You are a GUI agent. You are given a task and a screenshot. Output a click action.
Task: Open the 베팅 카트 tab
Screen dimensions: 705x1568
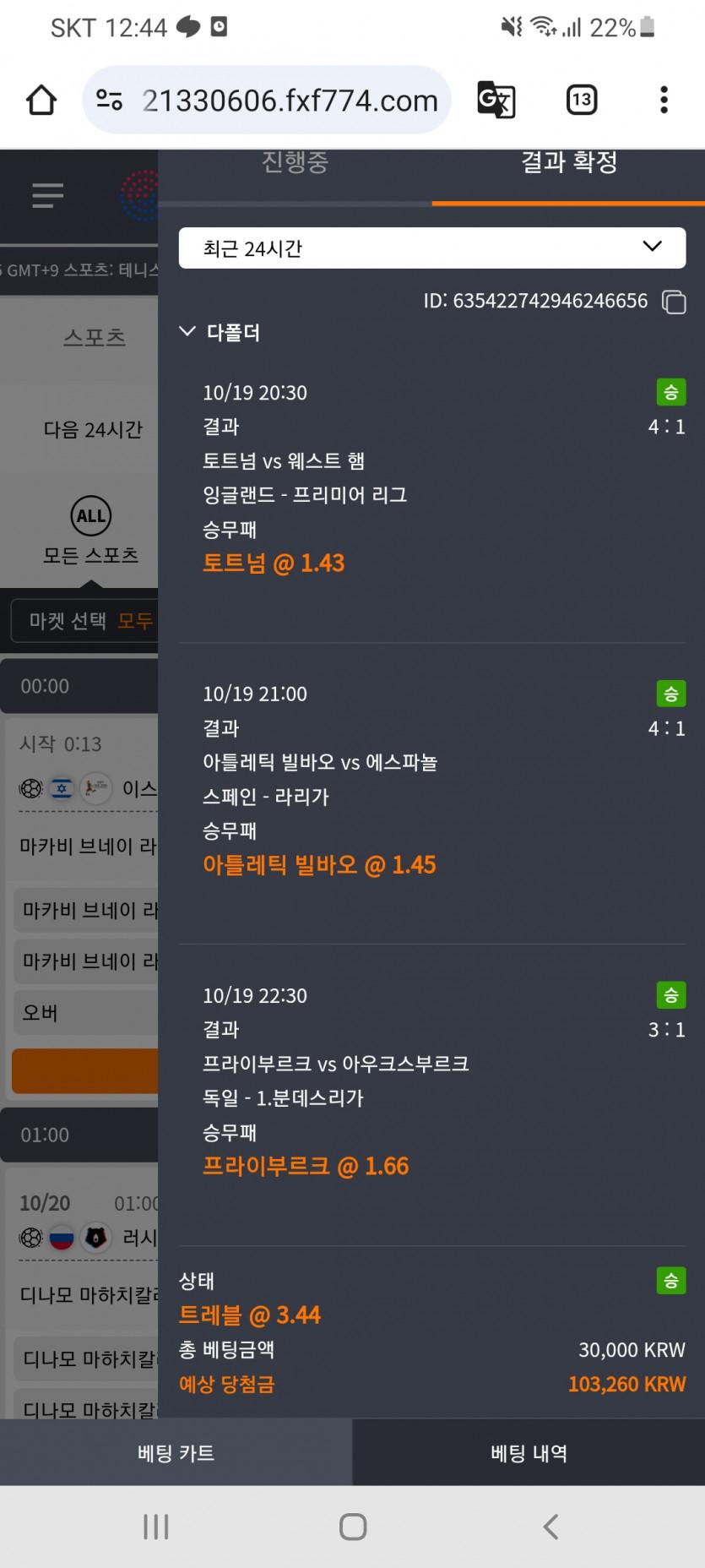(x=176, y=1453)
